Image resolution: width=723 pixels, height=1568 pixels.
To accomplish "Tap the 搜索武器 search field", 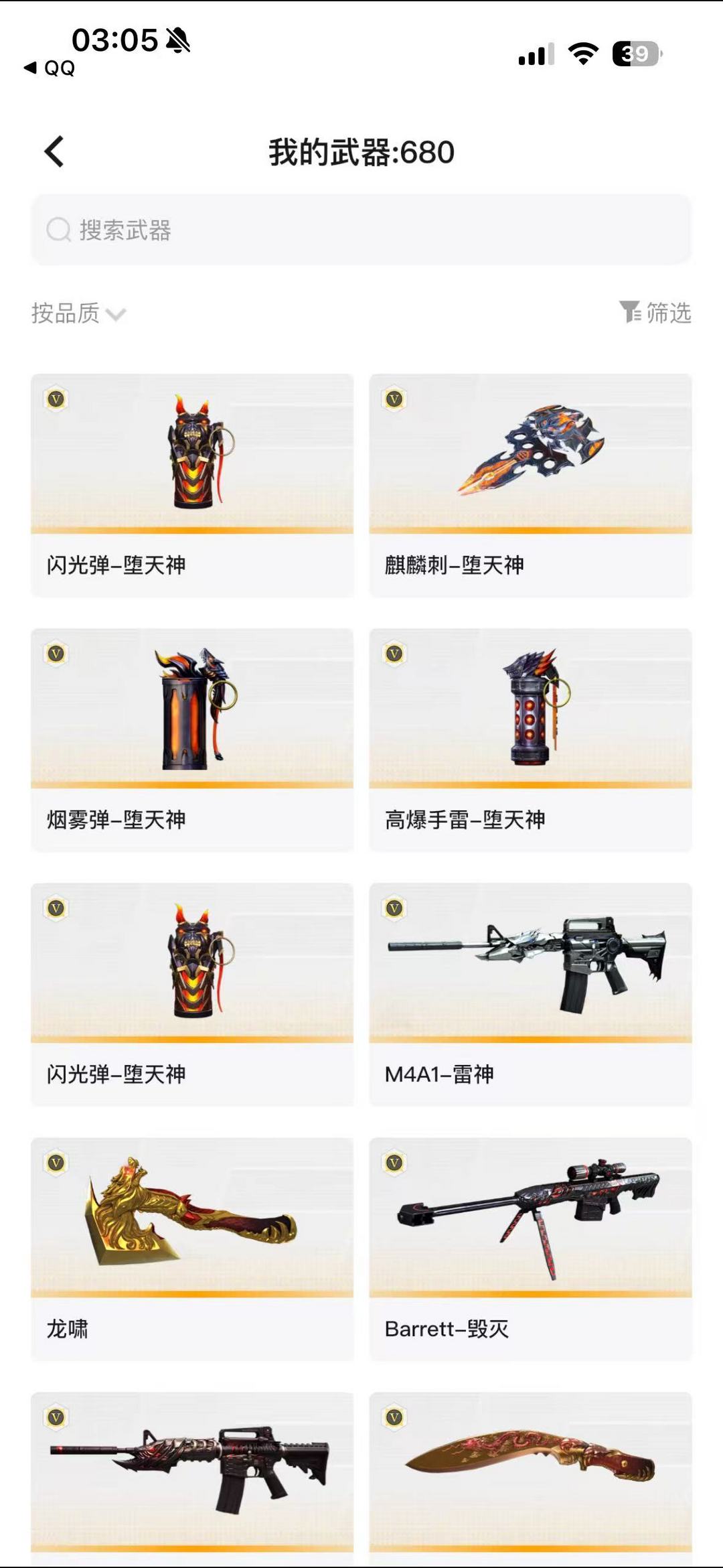I will [360, 230].
